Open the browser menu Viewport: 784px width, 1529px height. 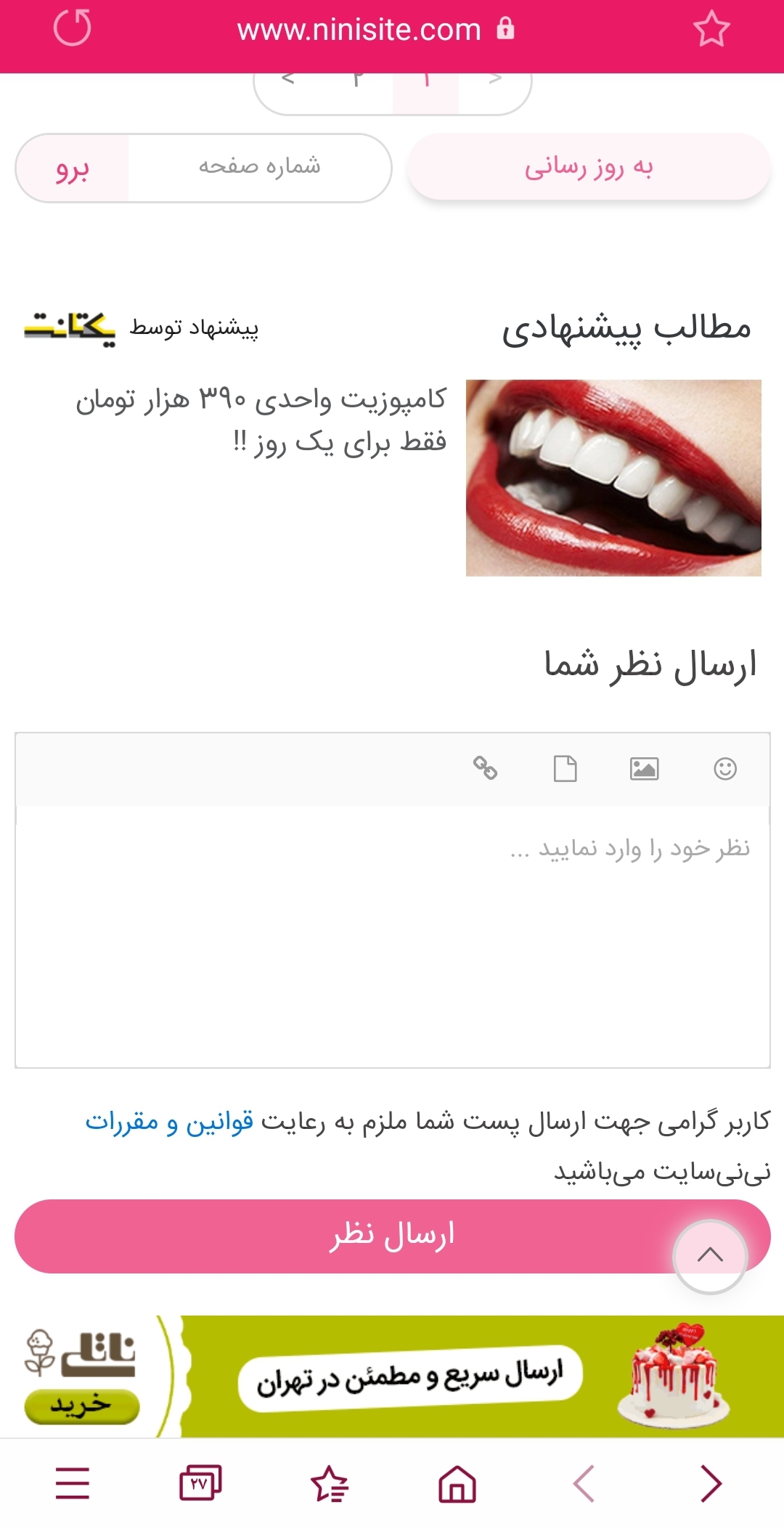pyautogui.click(x=73, y=1483)
